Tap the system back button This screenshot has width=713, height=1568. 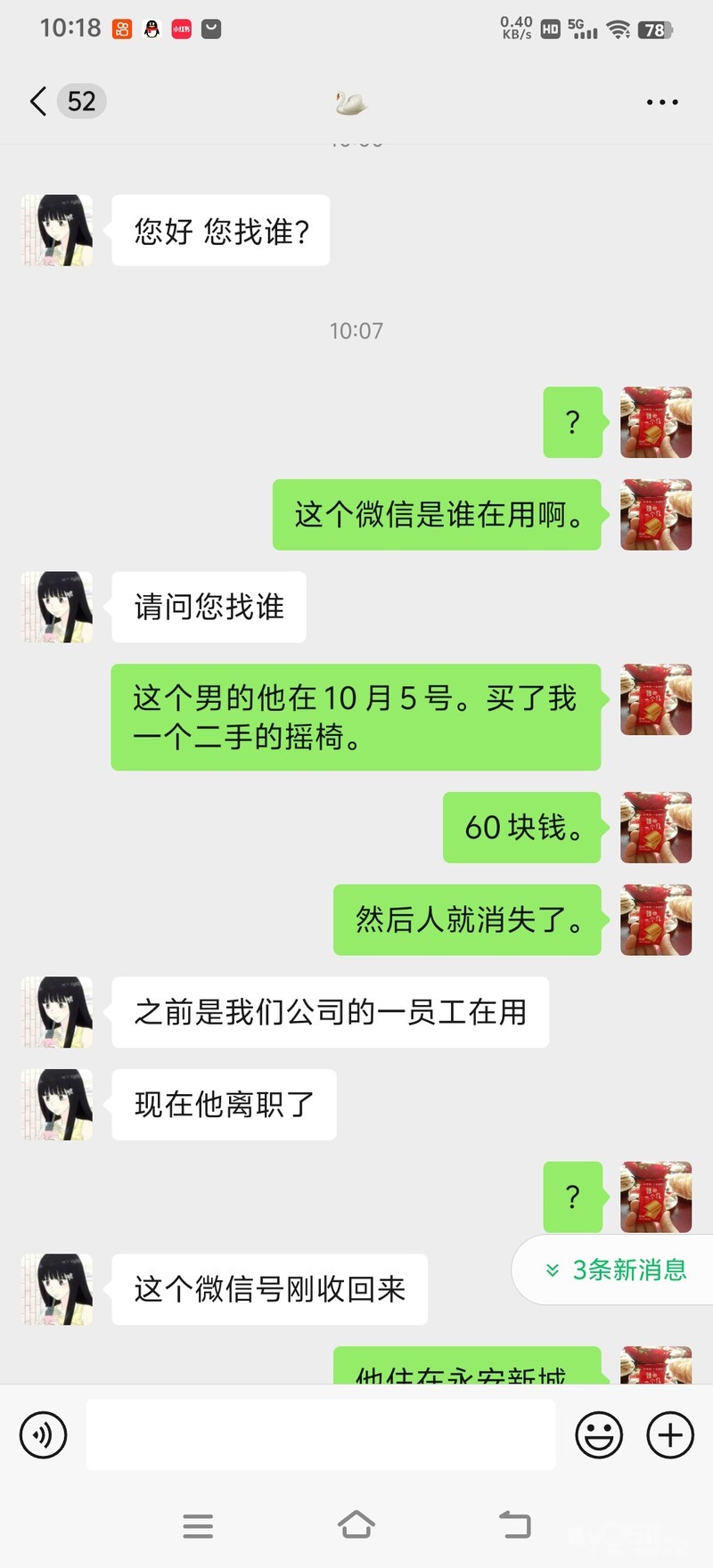[514, 1525]
